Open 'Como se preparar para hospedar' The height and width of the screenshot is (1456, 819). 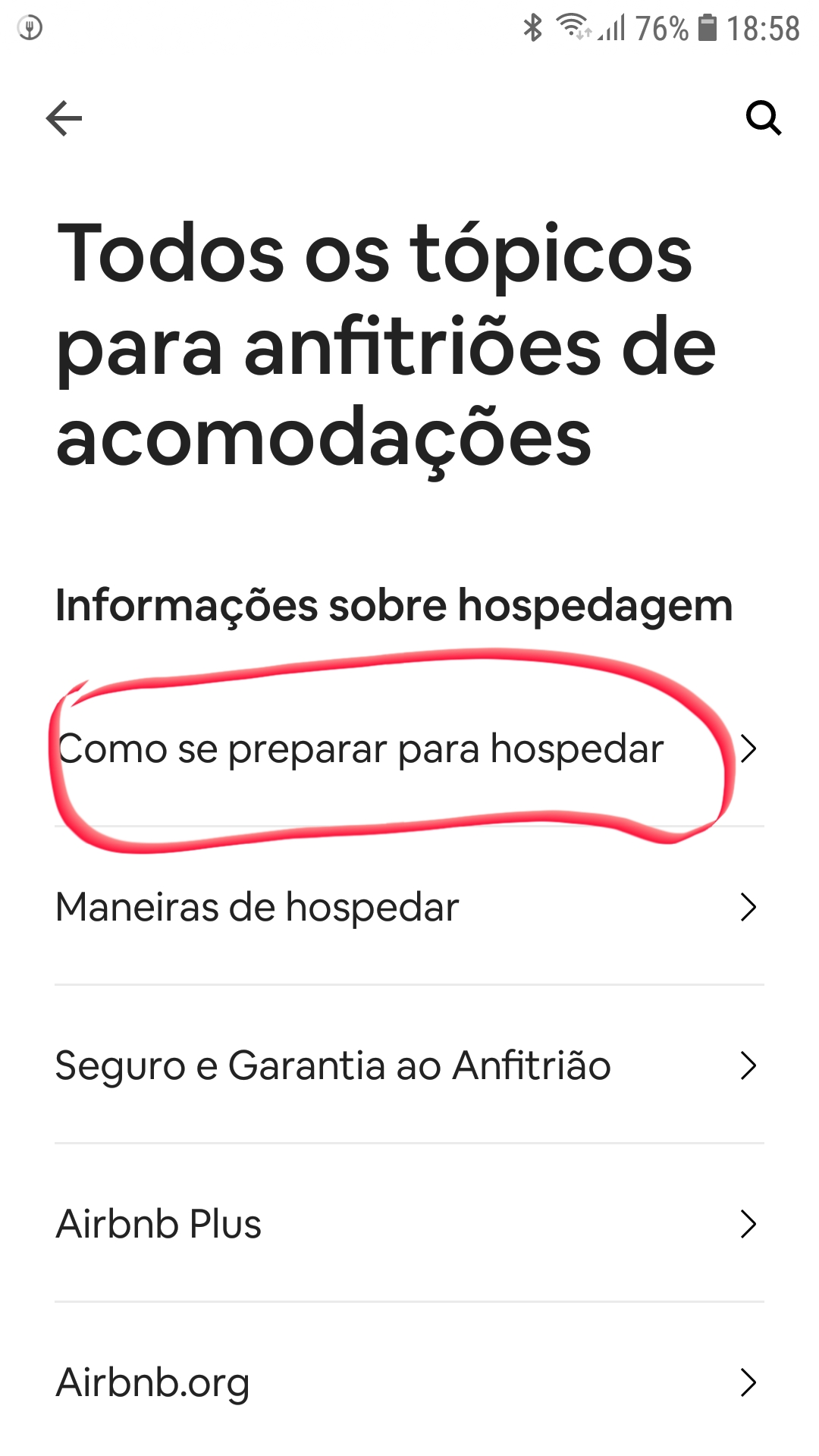tap(361, 749)
